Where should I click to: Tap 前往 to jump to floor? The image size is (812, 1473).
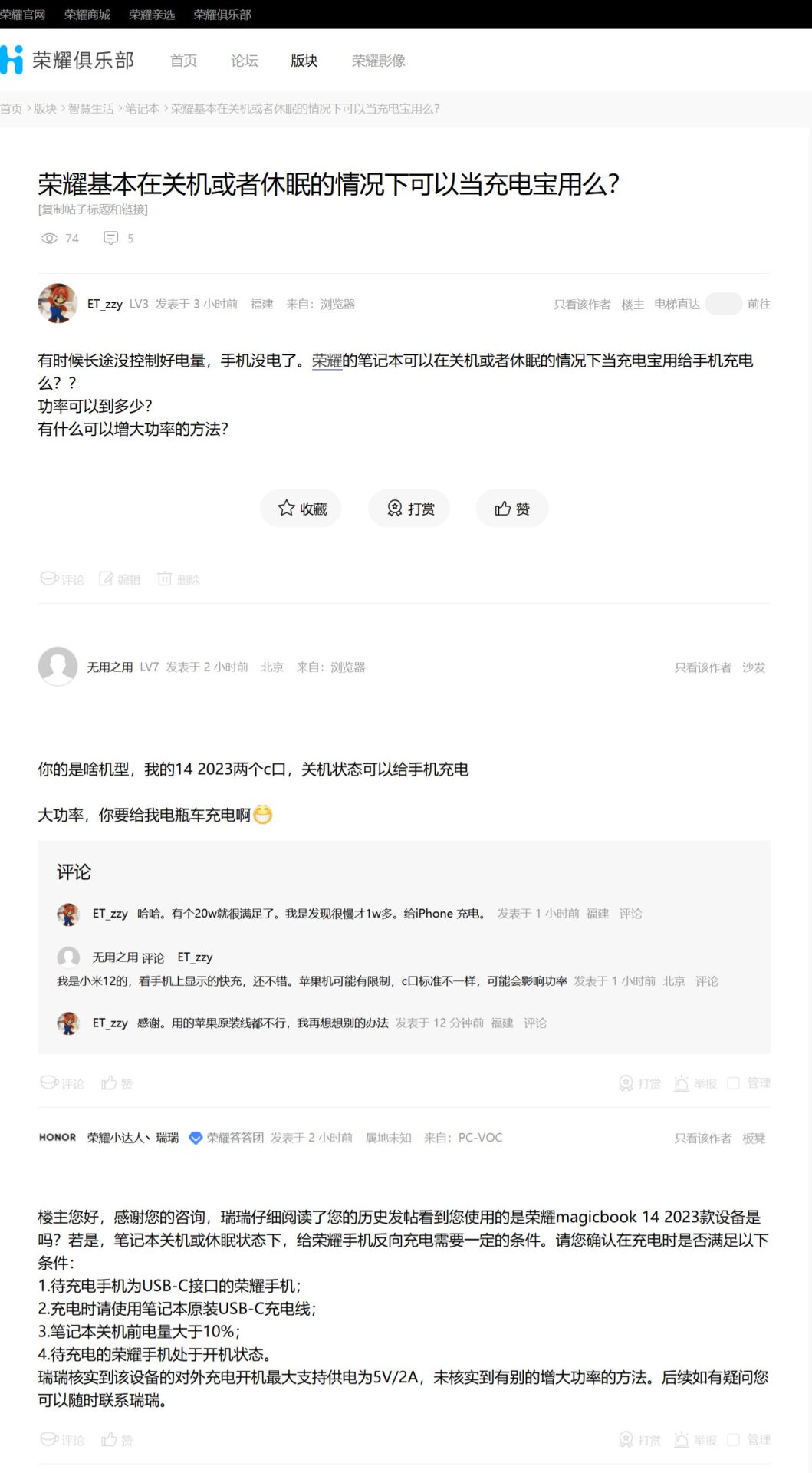click(x=759, y=305)
